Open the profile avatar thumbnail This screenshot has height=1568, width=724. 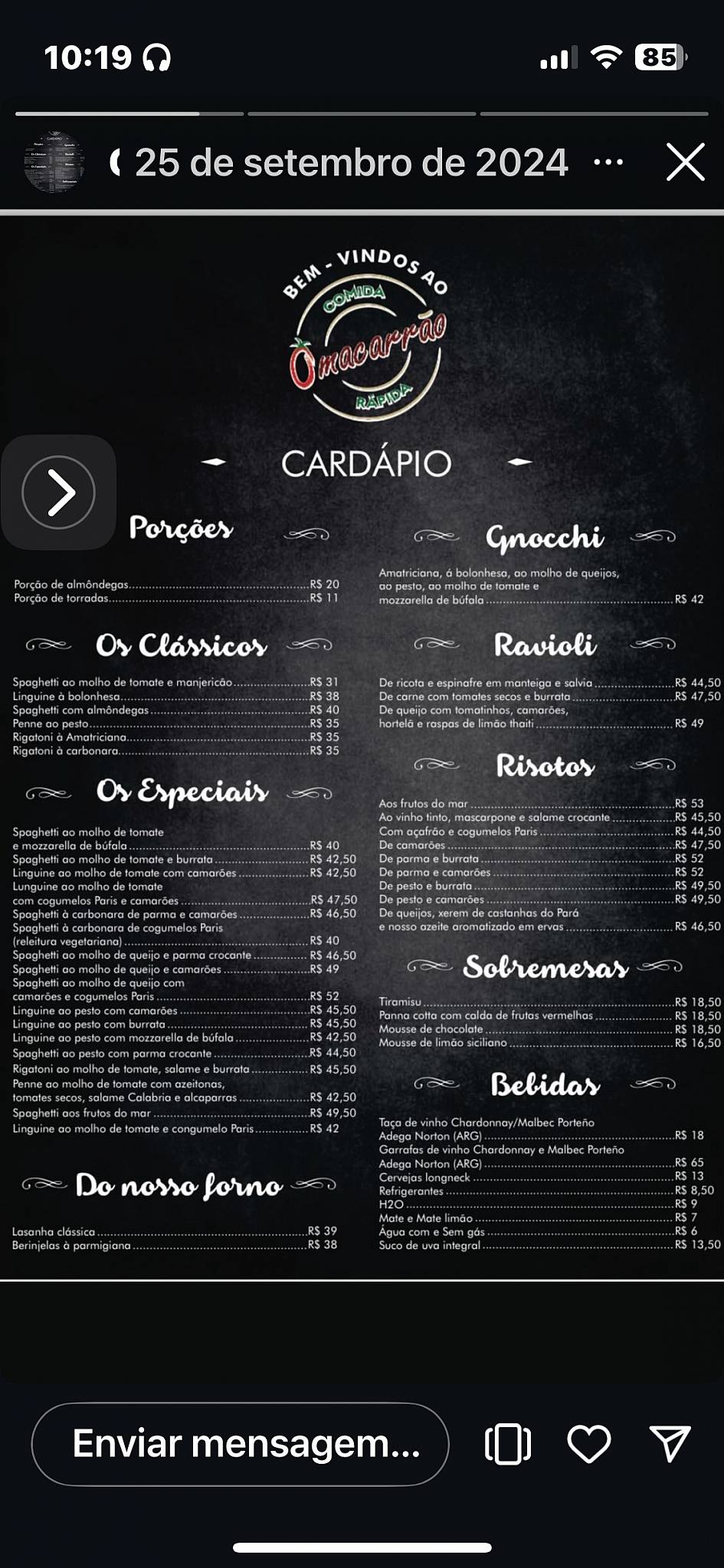click(54, 162)
